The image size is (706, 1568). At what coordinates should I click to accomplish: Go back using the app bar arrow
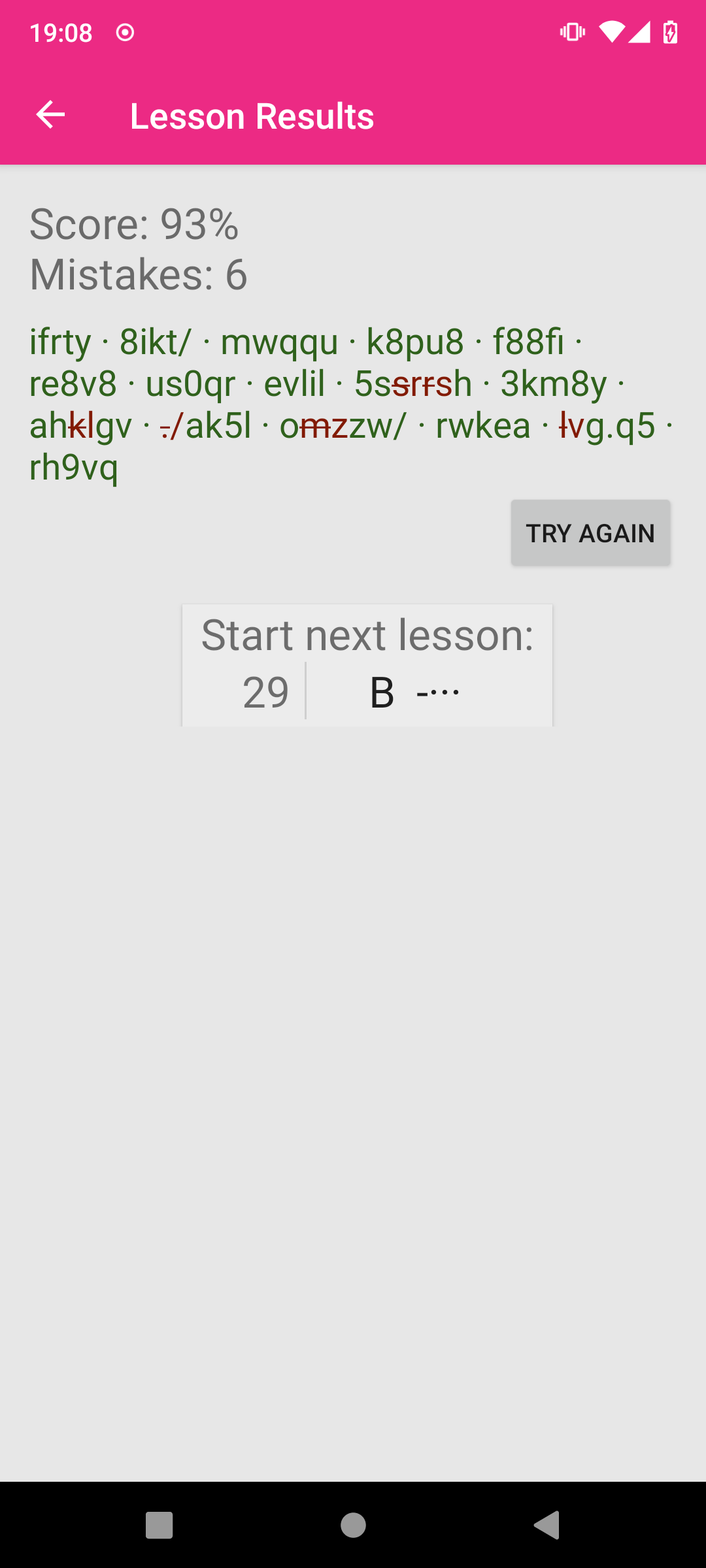tap(50, 116)
